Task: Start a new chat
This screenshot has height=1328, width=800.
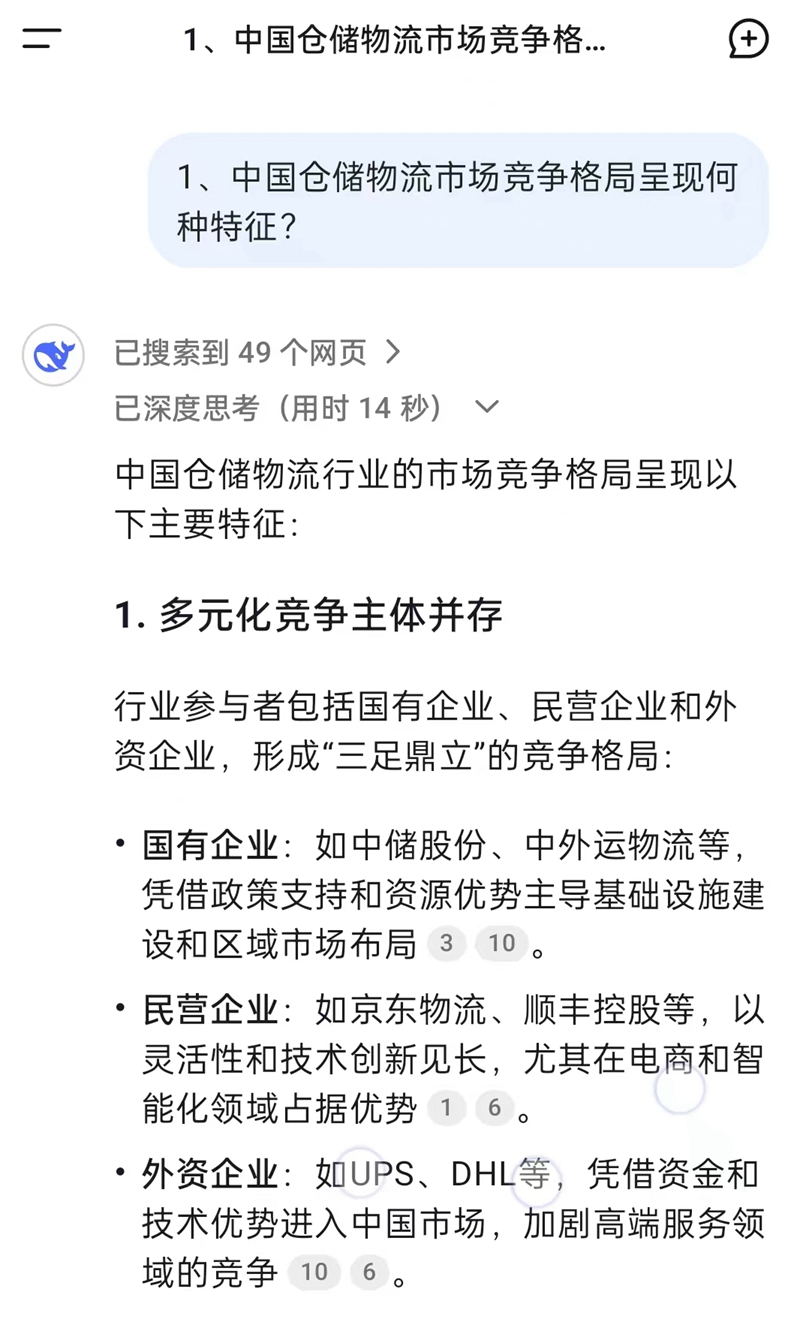Action: 748,40
